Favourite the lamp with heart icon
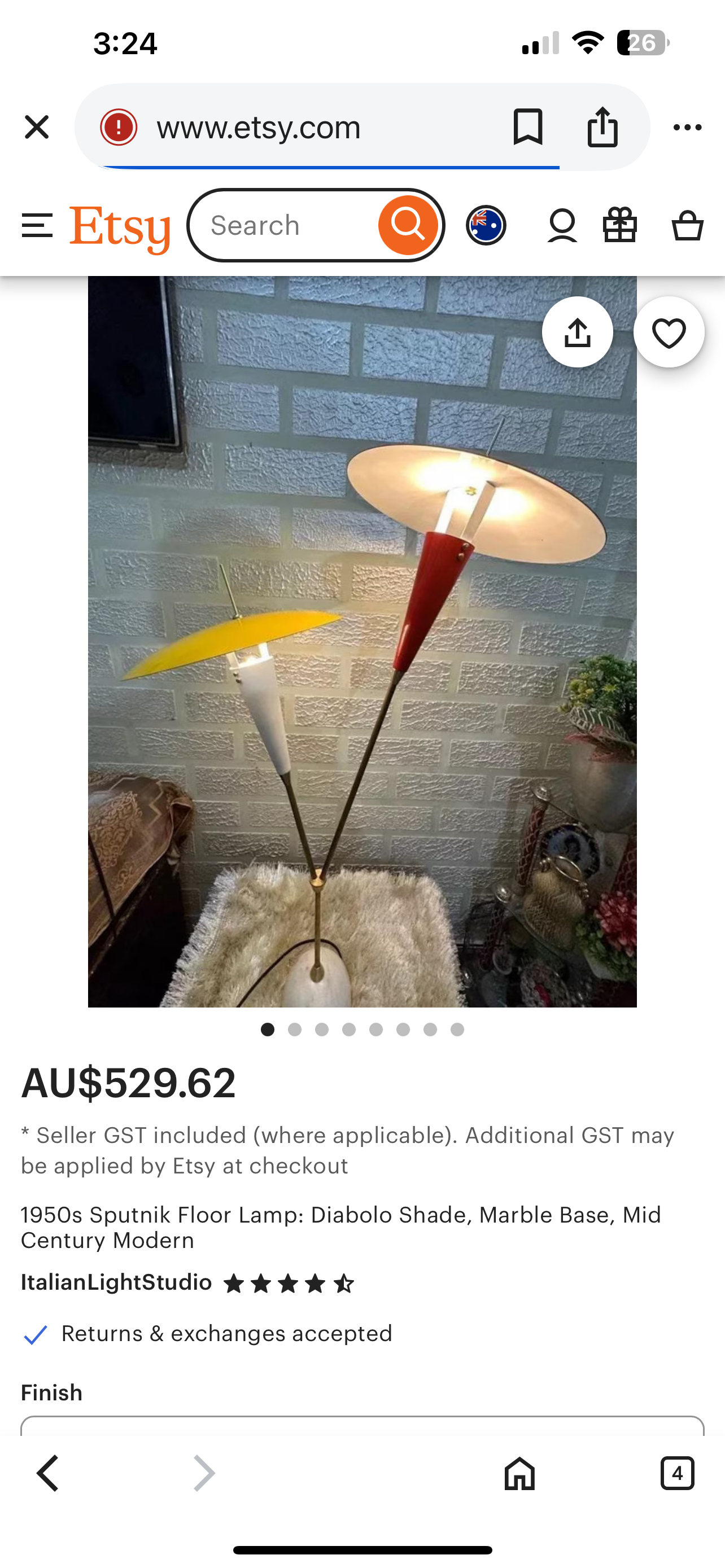 669,332
